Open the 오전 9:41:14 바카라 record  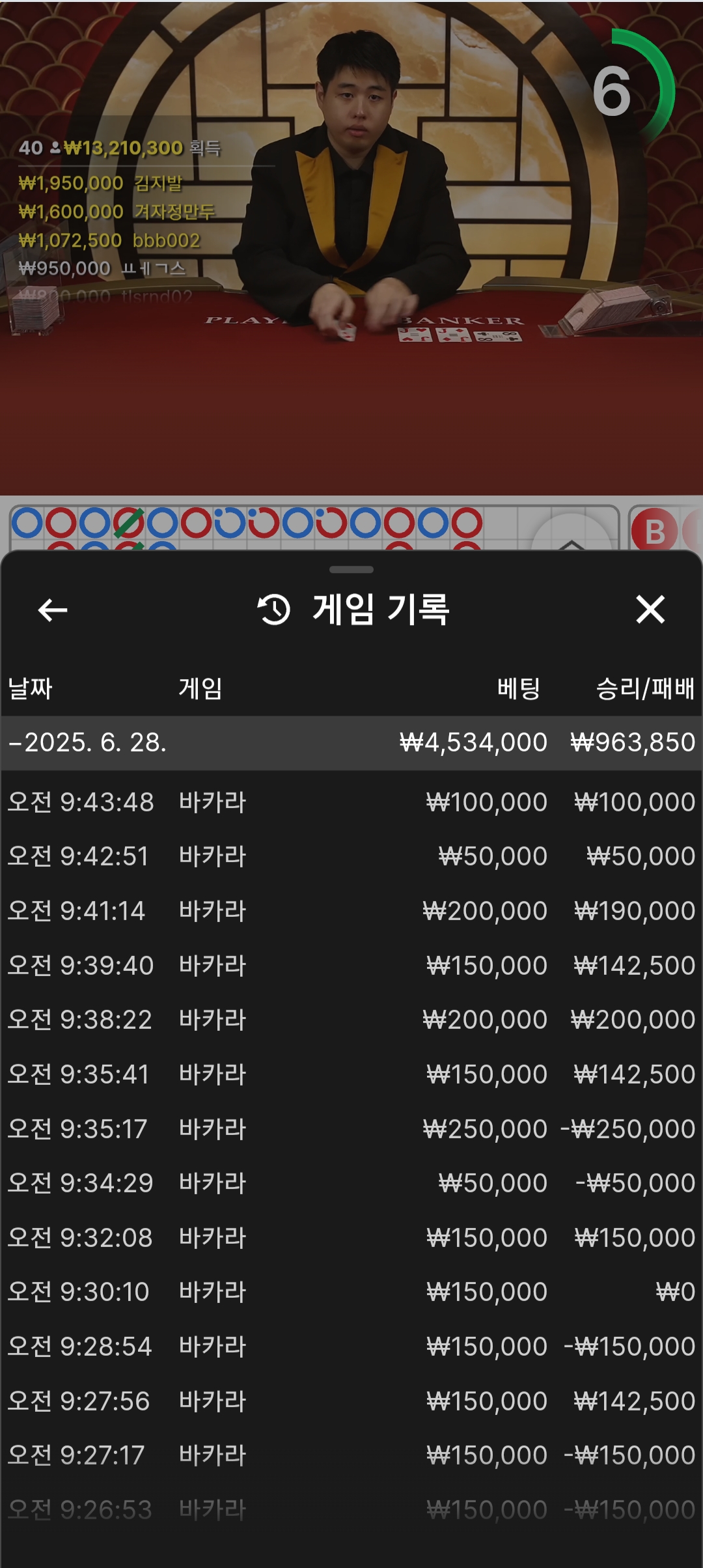click(351, 911)
